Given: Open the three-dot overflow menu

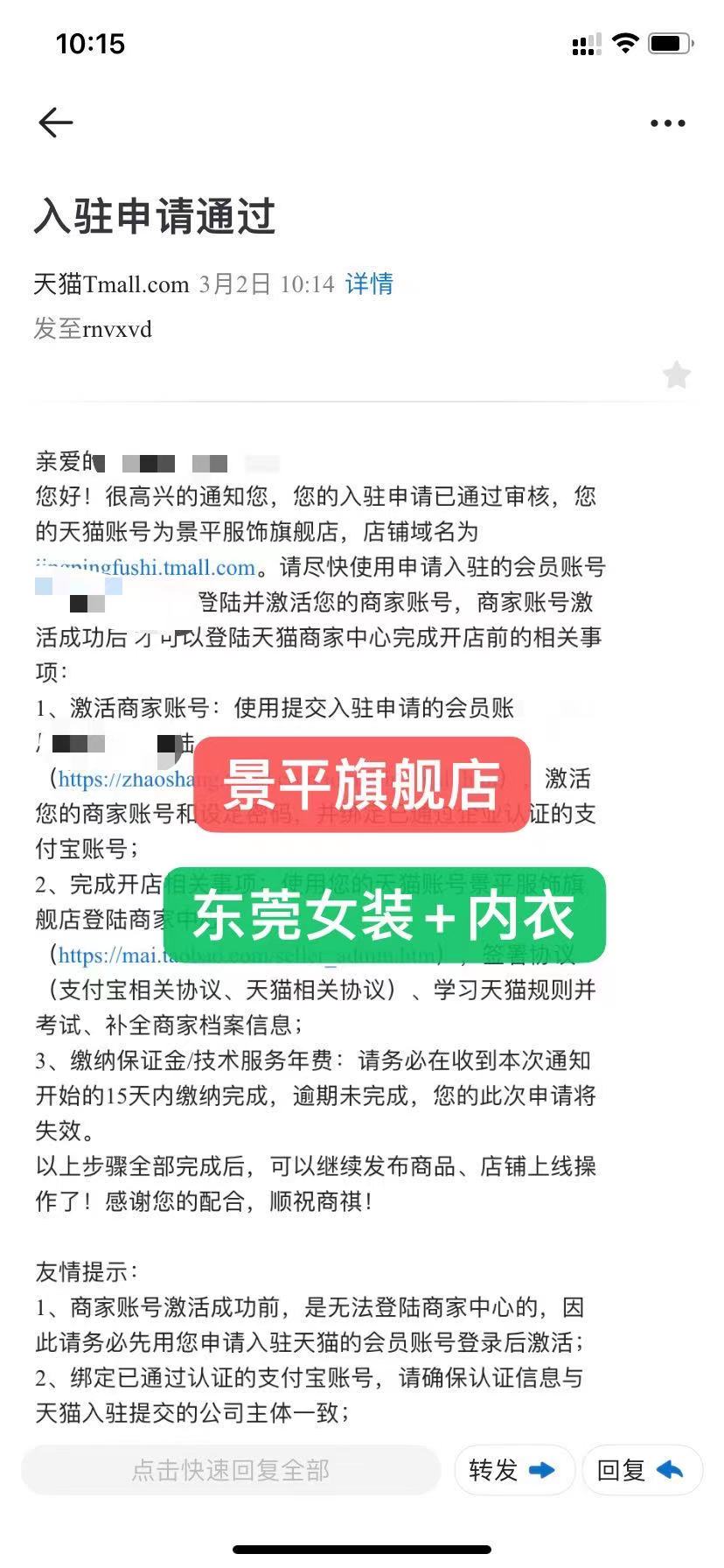Looking at the screenshot, I should tap(668, 123).
